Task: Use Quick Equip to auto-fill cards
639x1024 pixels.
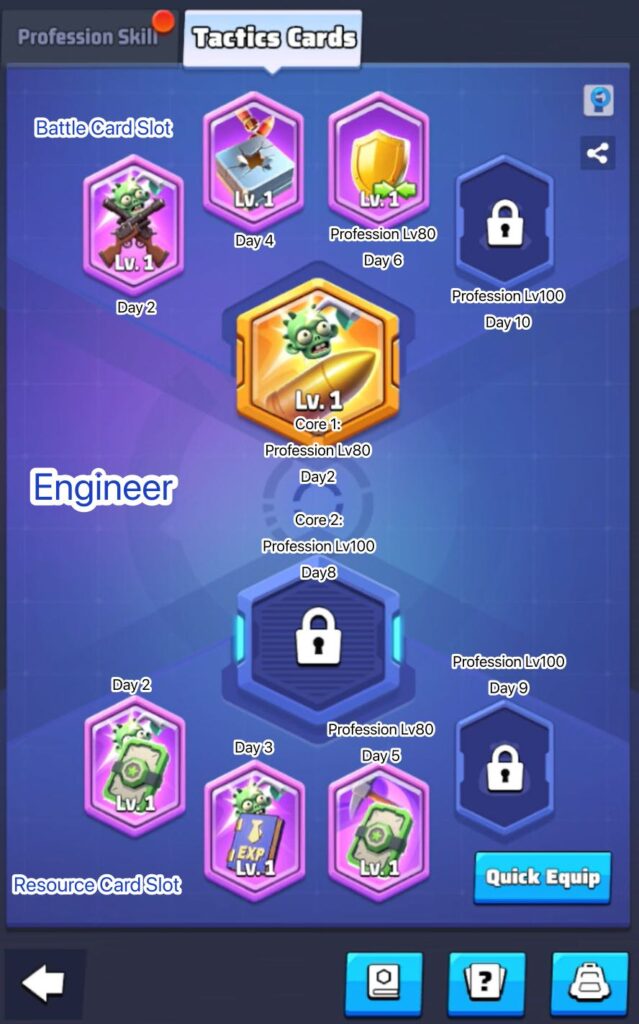Action: pyautogui.click(x=542, y=877)
